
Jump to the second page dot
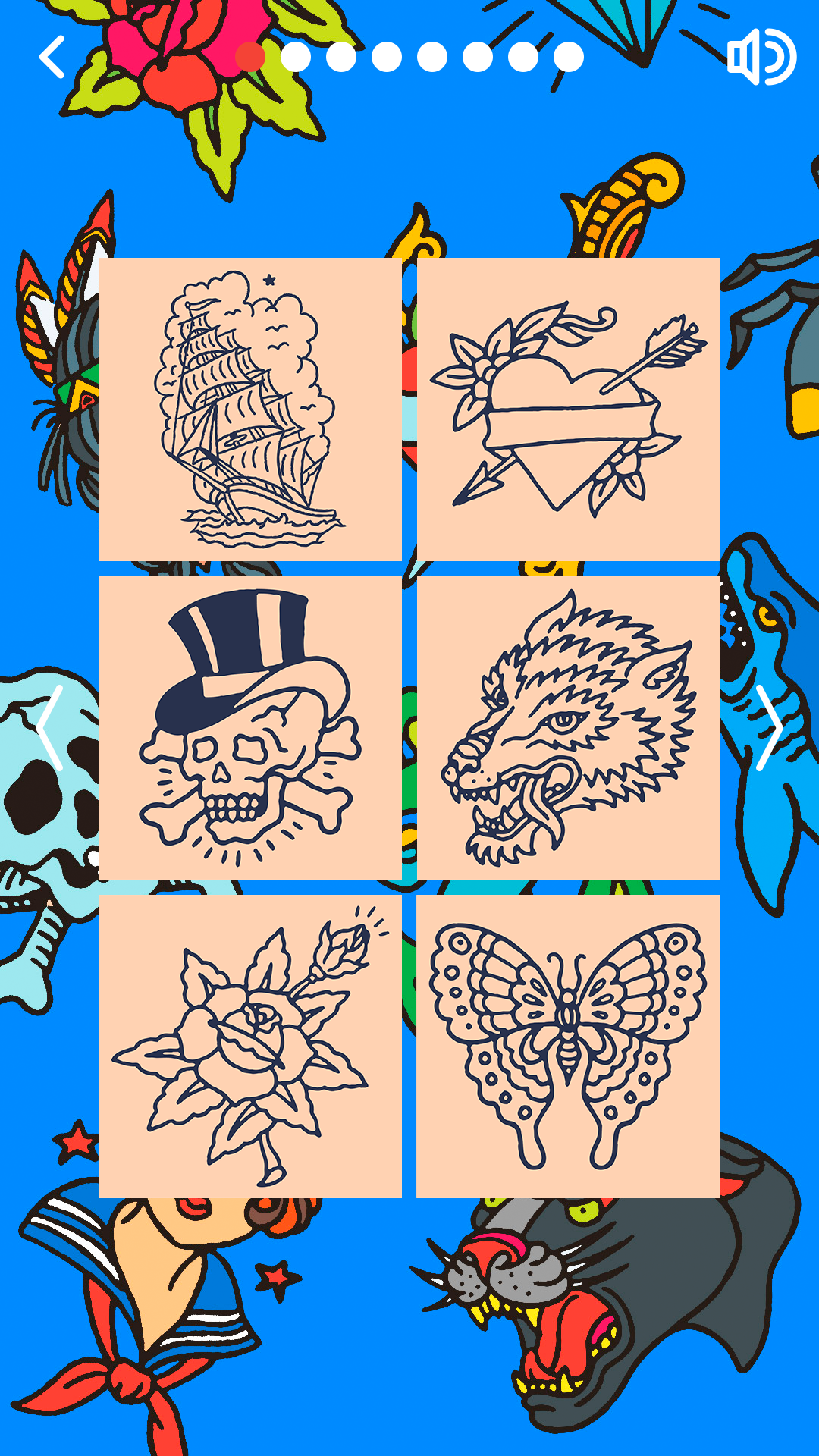pos(296,57)
